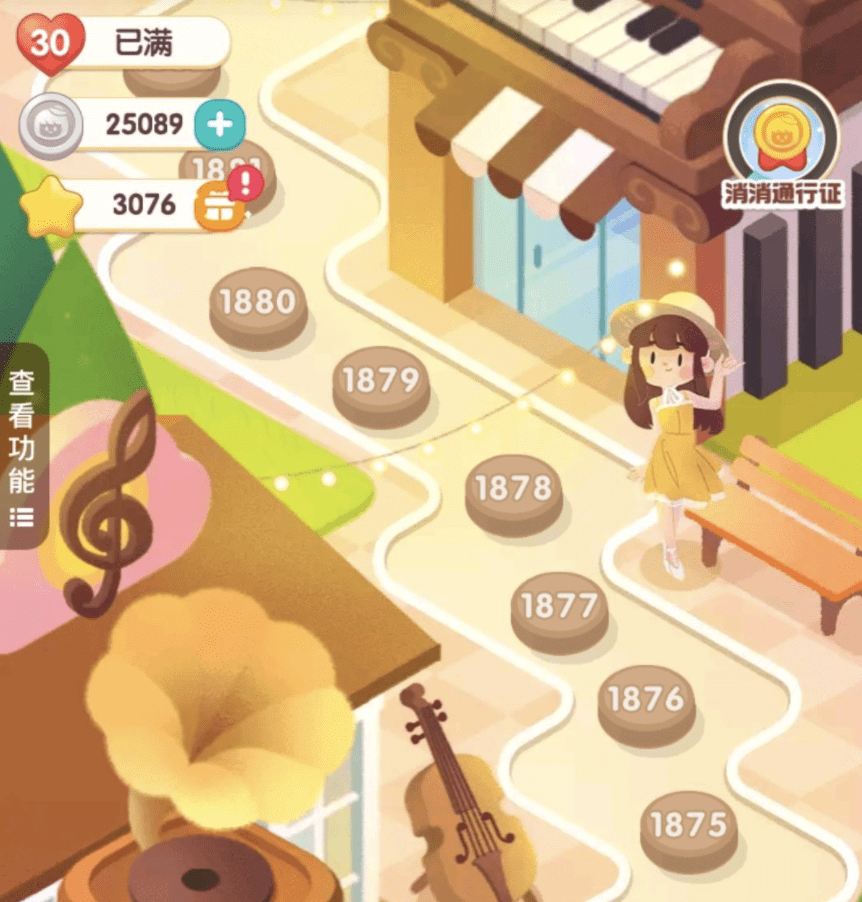
Task: Choose level 1876 on the map
Action: point(646,700)
